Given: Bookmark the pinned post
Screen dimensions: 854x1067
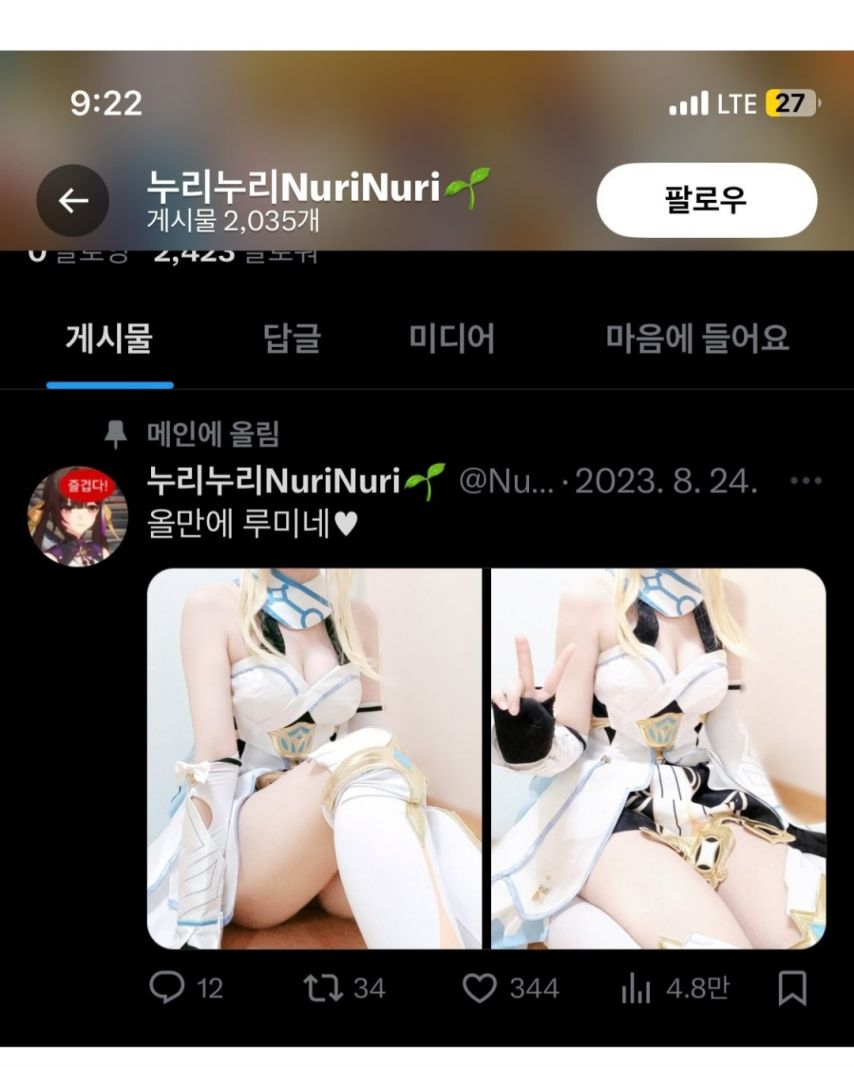Looking at the screenshot, I should click(792, 988).
